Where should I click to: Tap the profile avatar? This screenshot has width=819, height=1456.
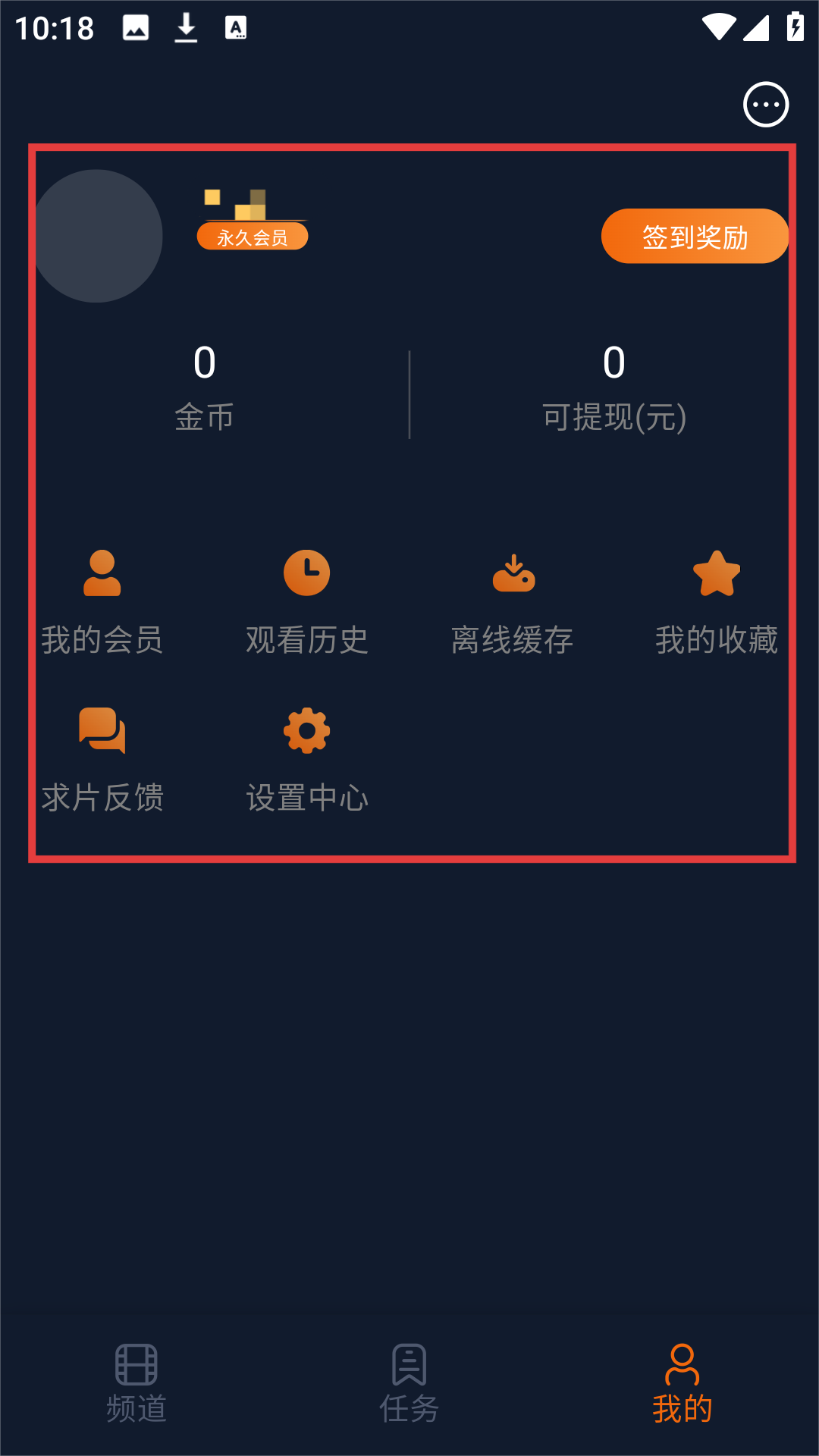[x=96, y=236]
